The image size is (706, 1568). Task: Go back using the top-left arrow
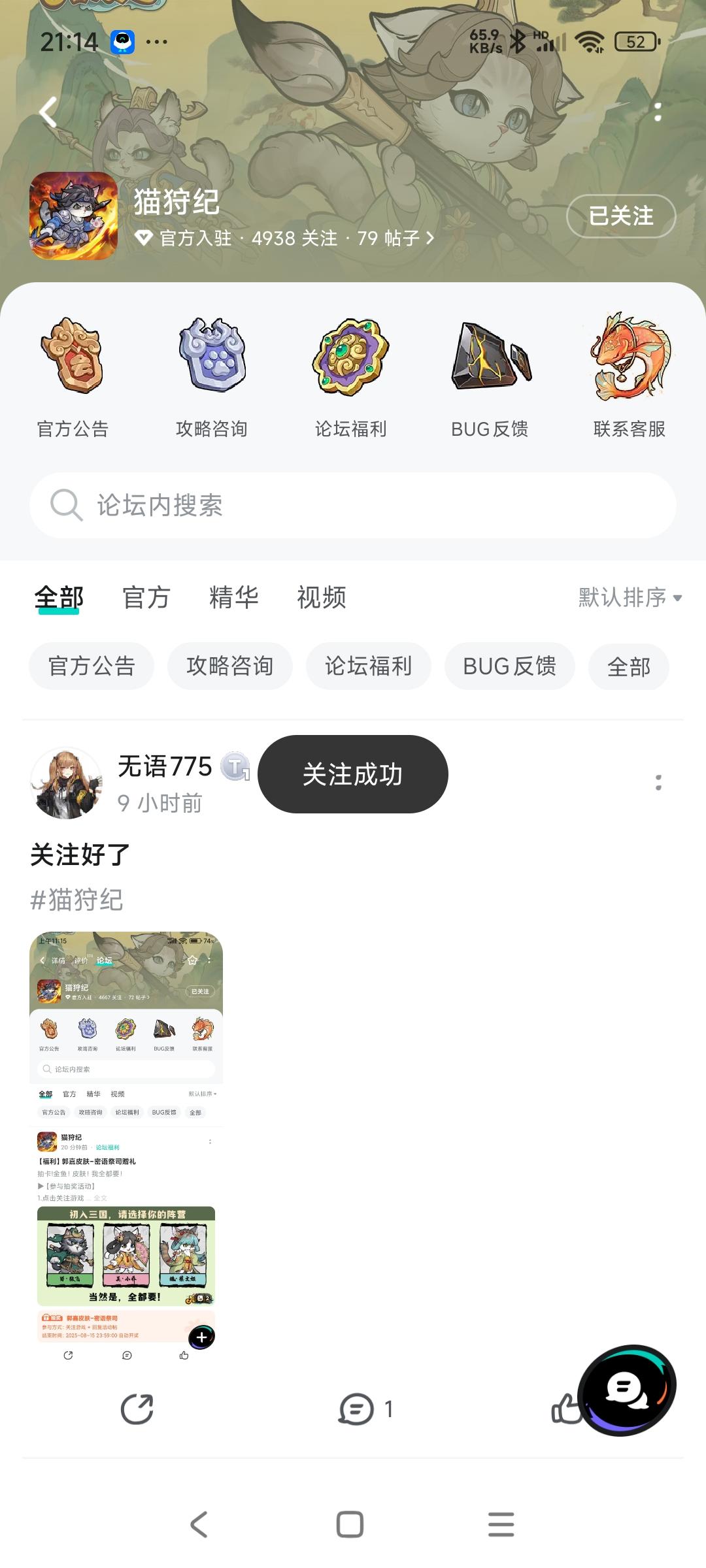coord(48,112)
